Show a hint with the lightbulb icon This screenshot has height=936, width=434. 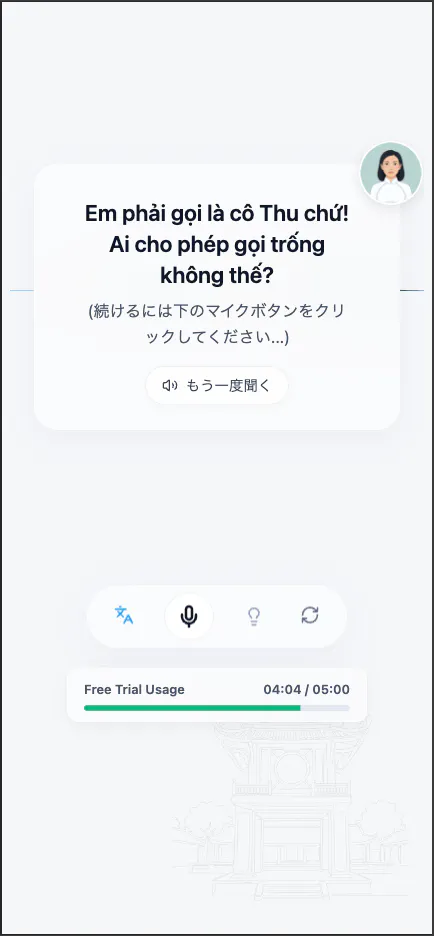[x=254, y=616]
